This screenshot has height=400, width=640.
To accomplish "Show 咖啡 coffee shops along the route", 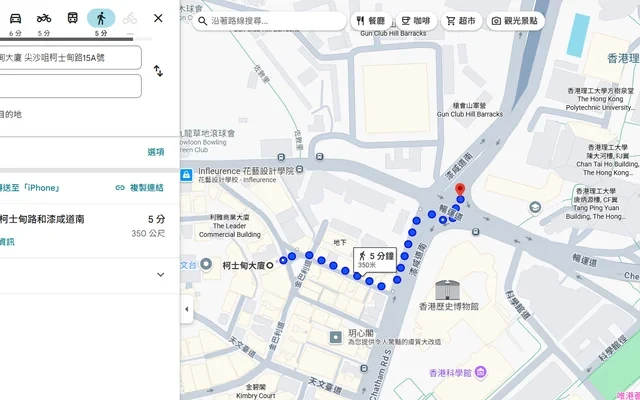I will point(415,20).
